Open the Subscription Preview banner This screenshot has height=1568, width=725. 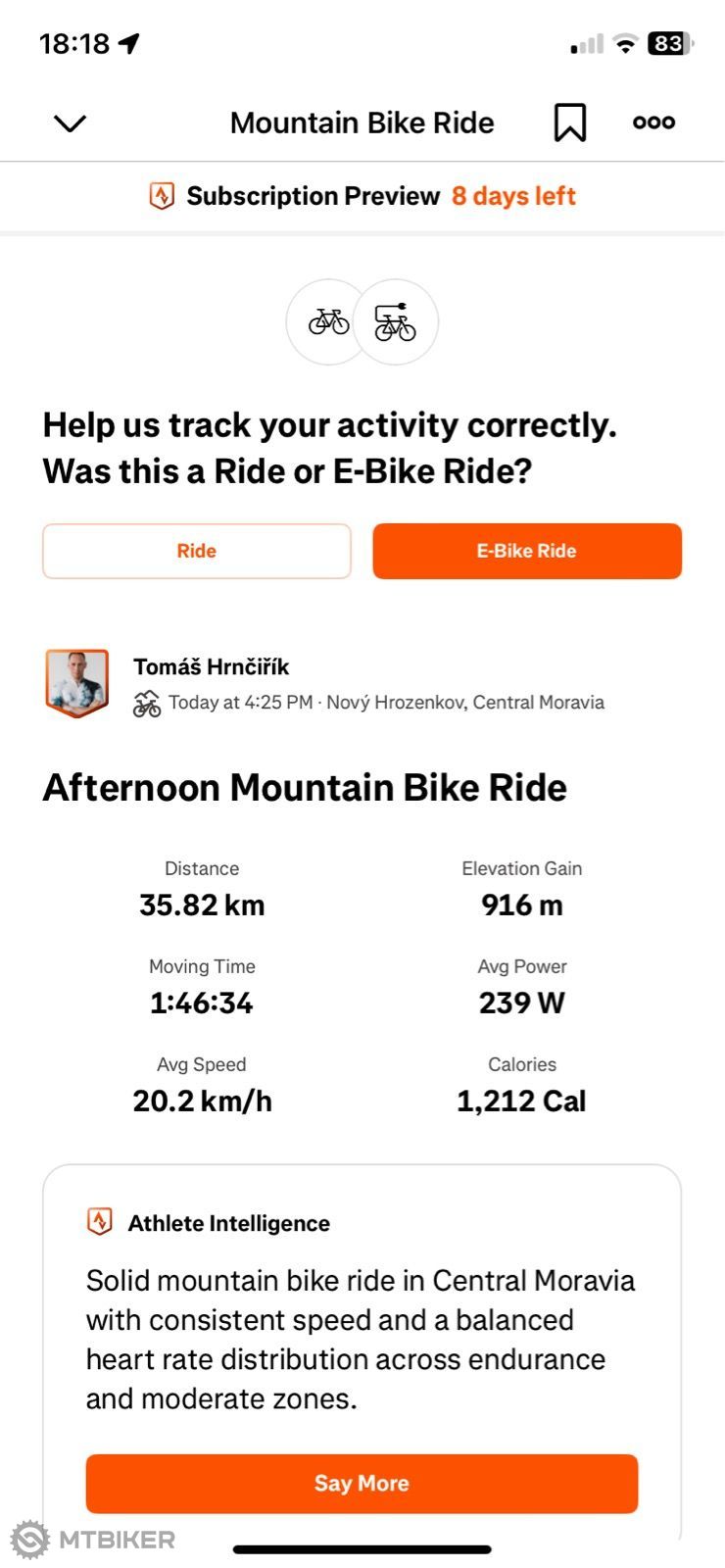tap(362, 196)
